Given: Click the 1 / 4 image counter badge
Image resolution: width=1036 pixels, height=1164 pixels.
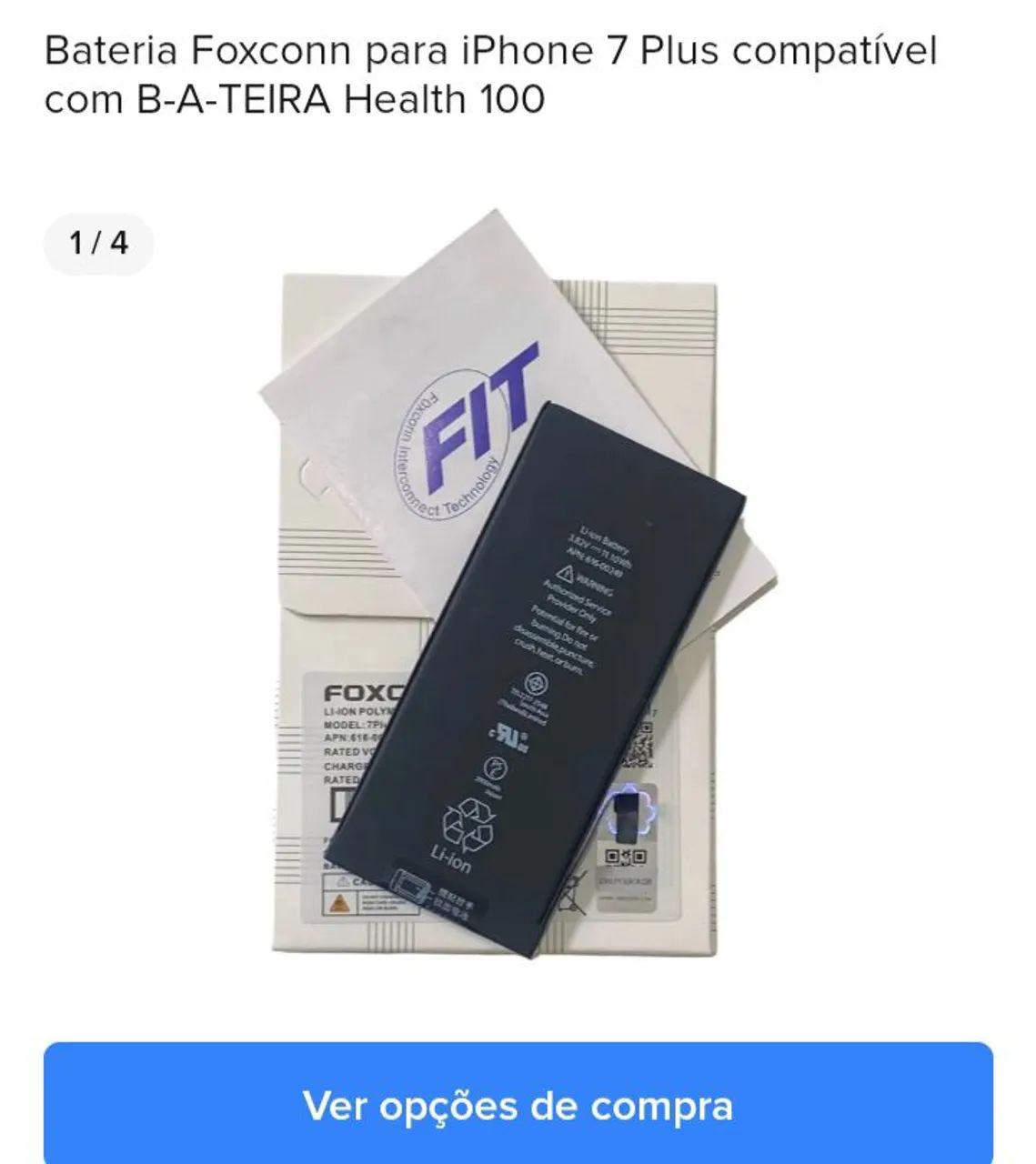Looking at the screenshot, I should click(98, 241).
